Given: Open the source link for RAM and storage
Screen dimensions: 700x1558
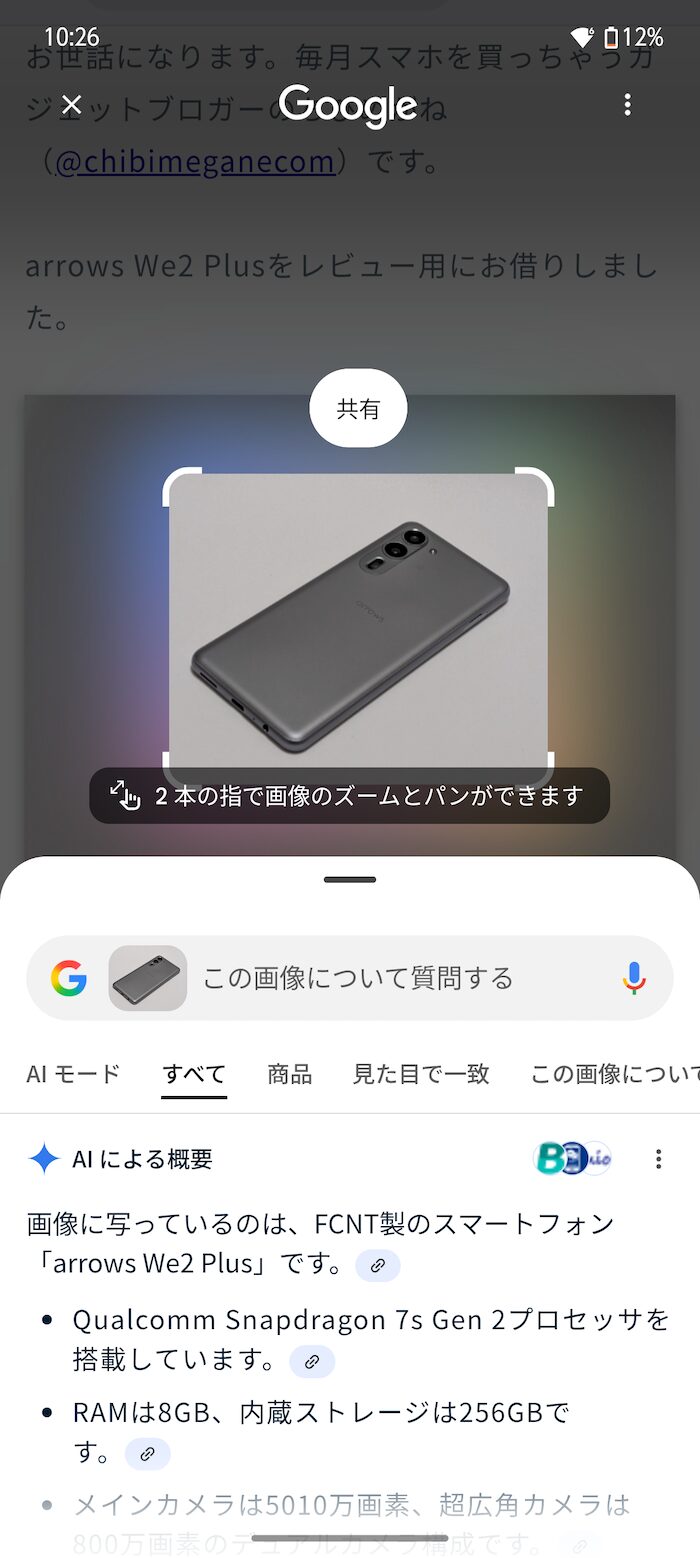Looking at the screenshot, I should tap(148, 1454).
